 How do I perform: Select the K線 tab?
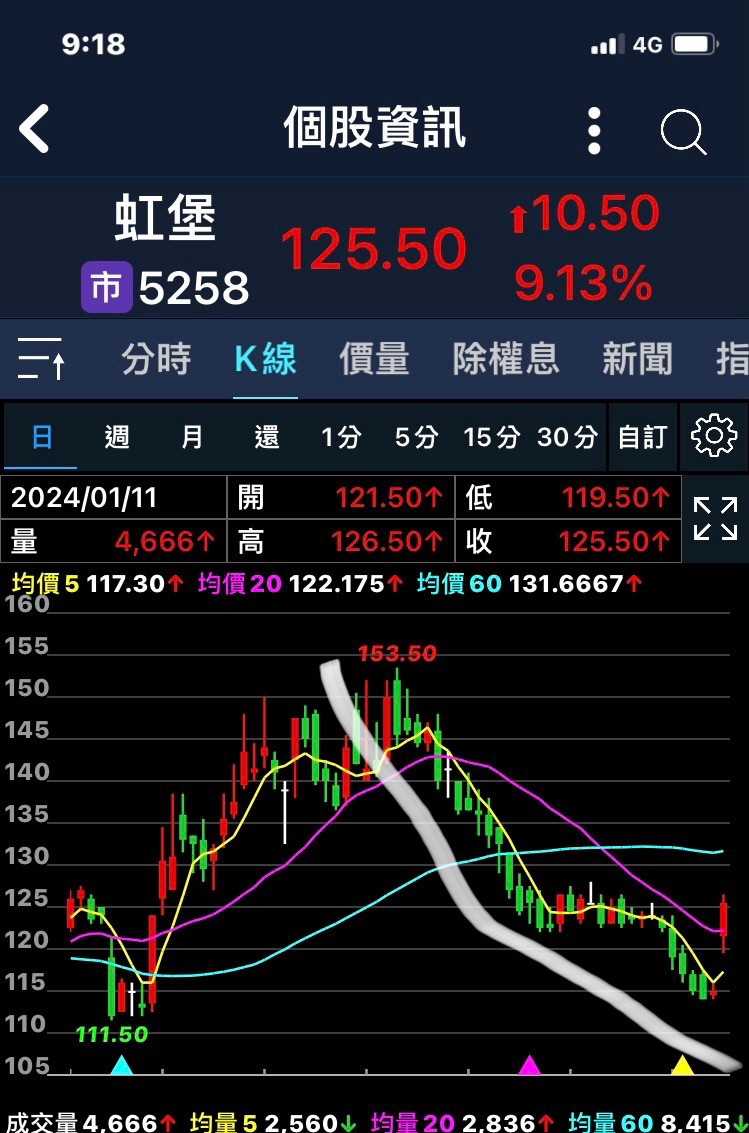265,359
